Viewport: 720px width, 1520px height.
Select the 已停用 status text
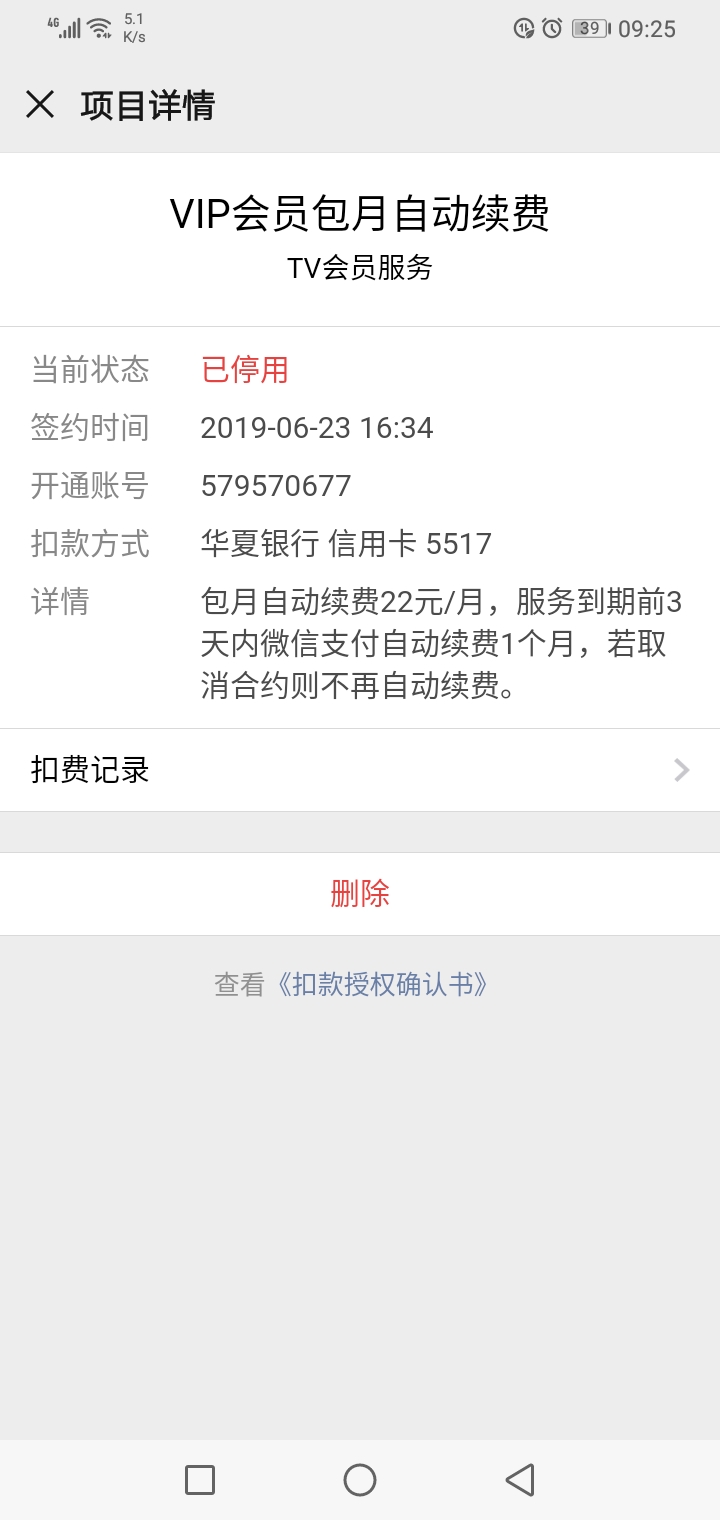244,370
